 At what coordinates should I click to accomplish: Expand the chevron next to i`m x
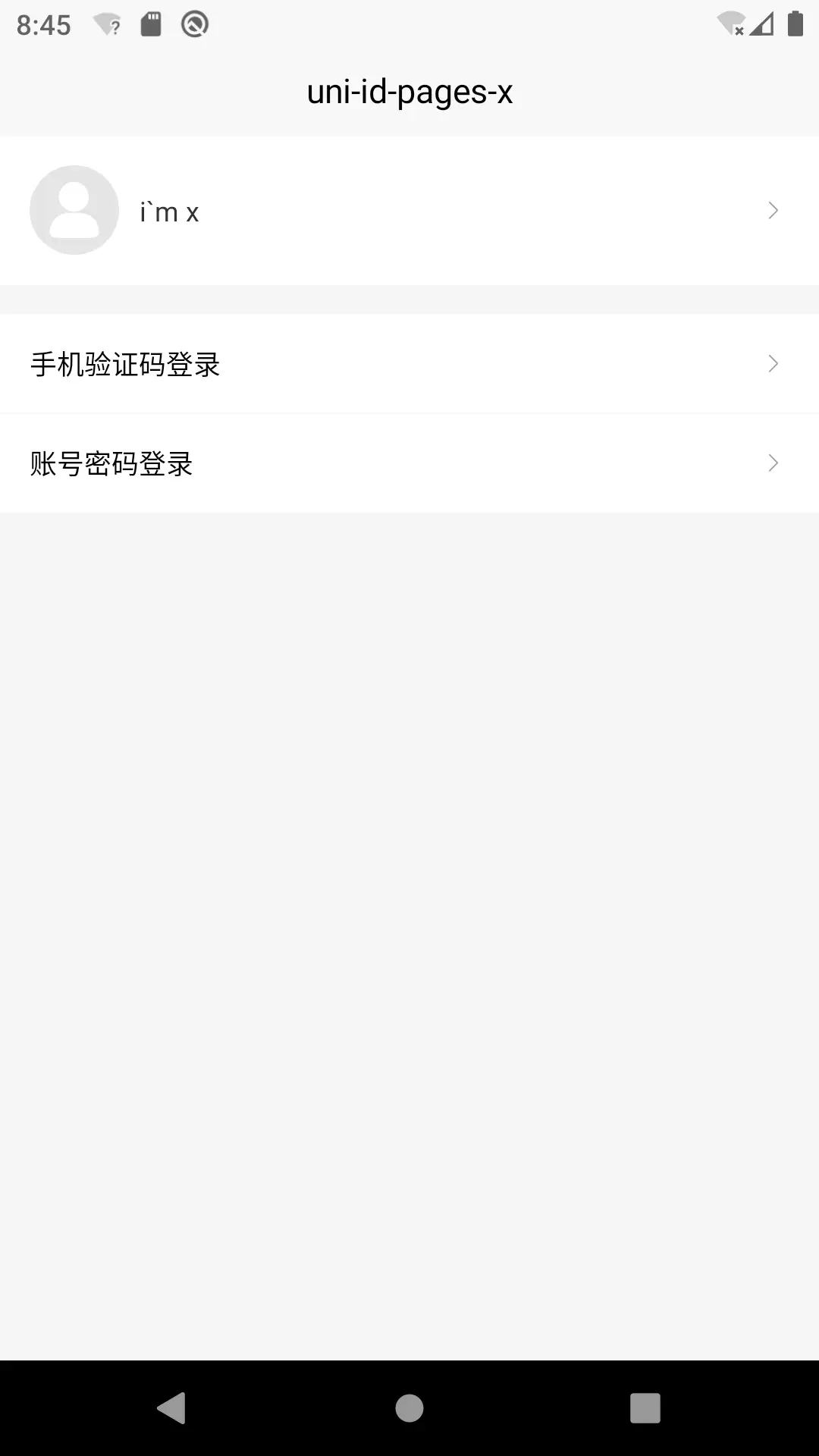click(x=773, y=210)
